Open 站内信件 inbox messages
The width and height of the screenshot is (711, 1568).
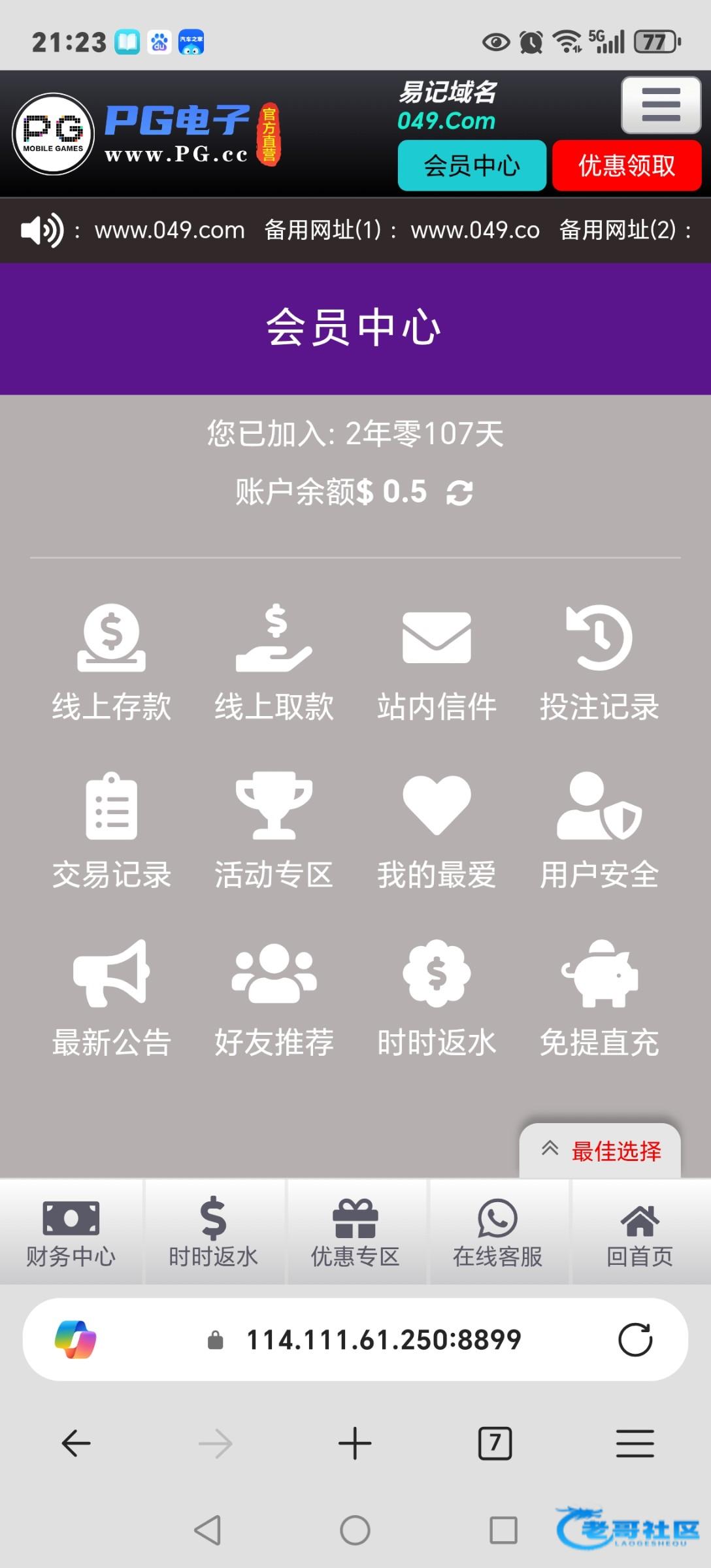pos(437,662)
